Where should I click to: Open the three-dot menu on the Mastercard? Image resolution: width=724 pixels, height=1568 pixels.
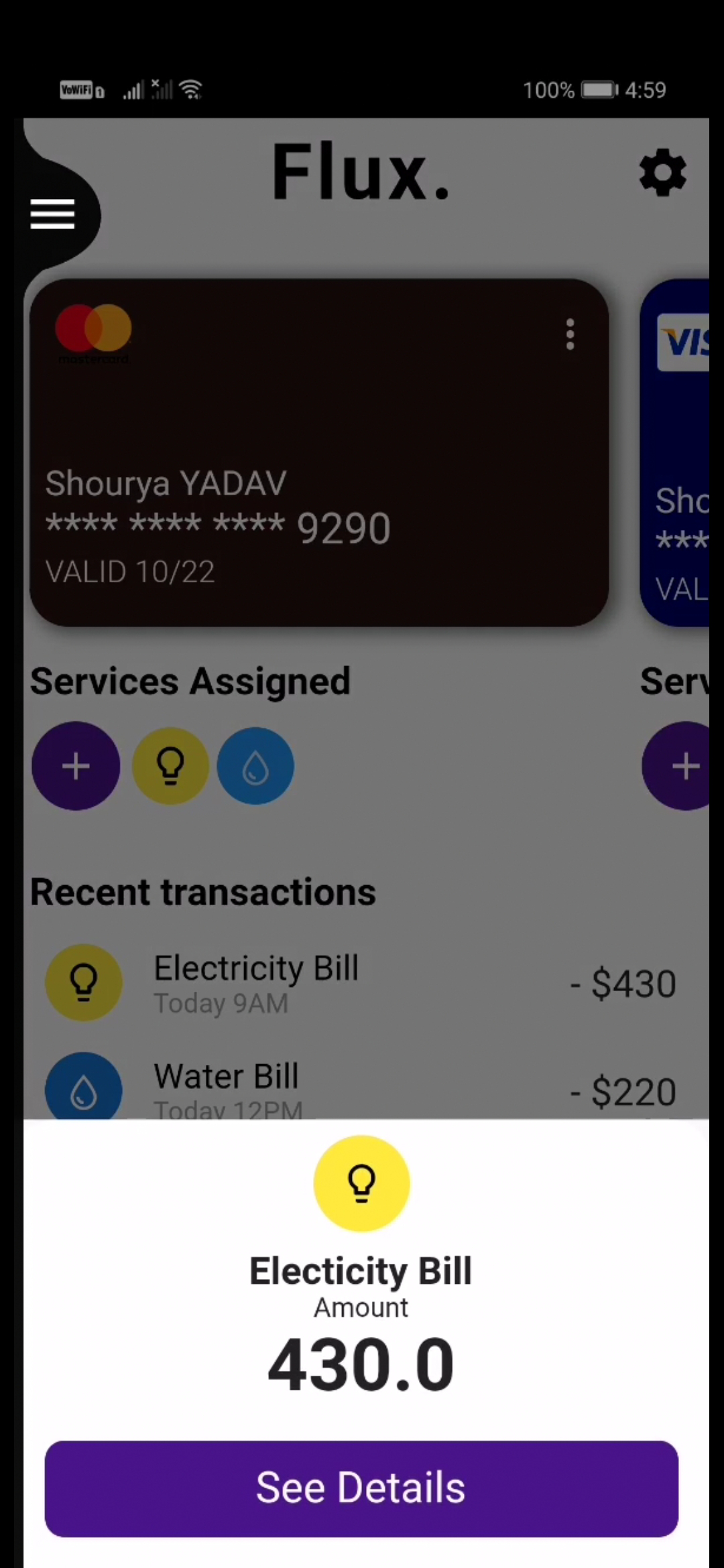(x=569, y=334)
